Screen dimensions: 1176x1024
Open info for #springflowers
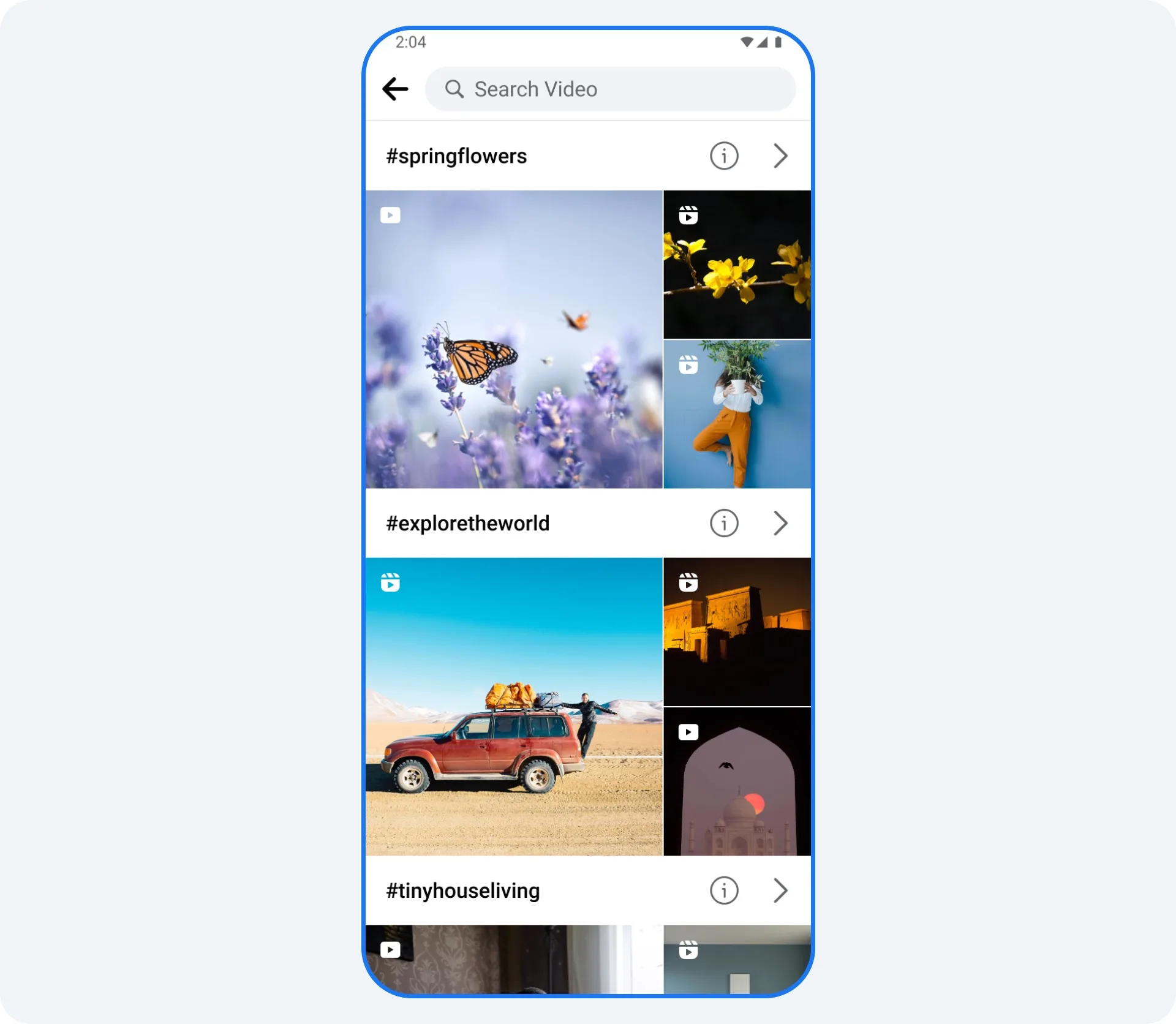click(724, 156)
